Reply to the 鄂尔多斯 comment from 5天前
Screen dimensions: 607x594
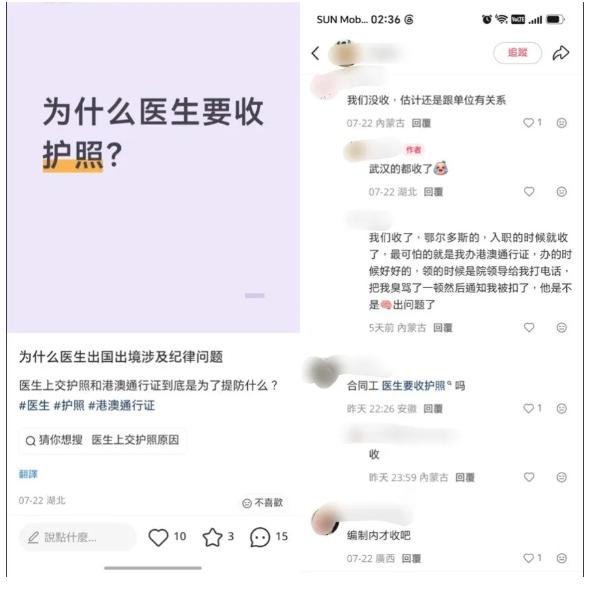coord(443,328)
